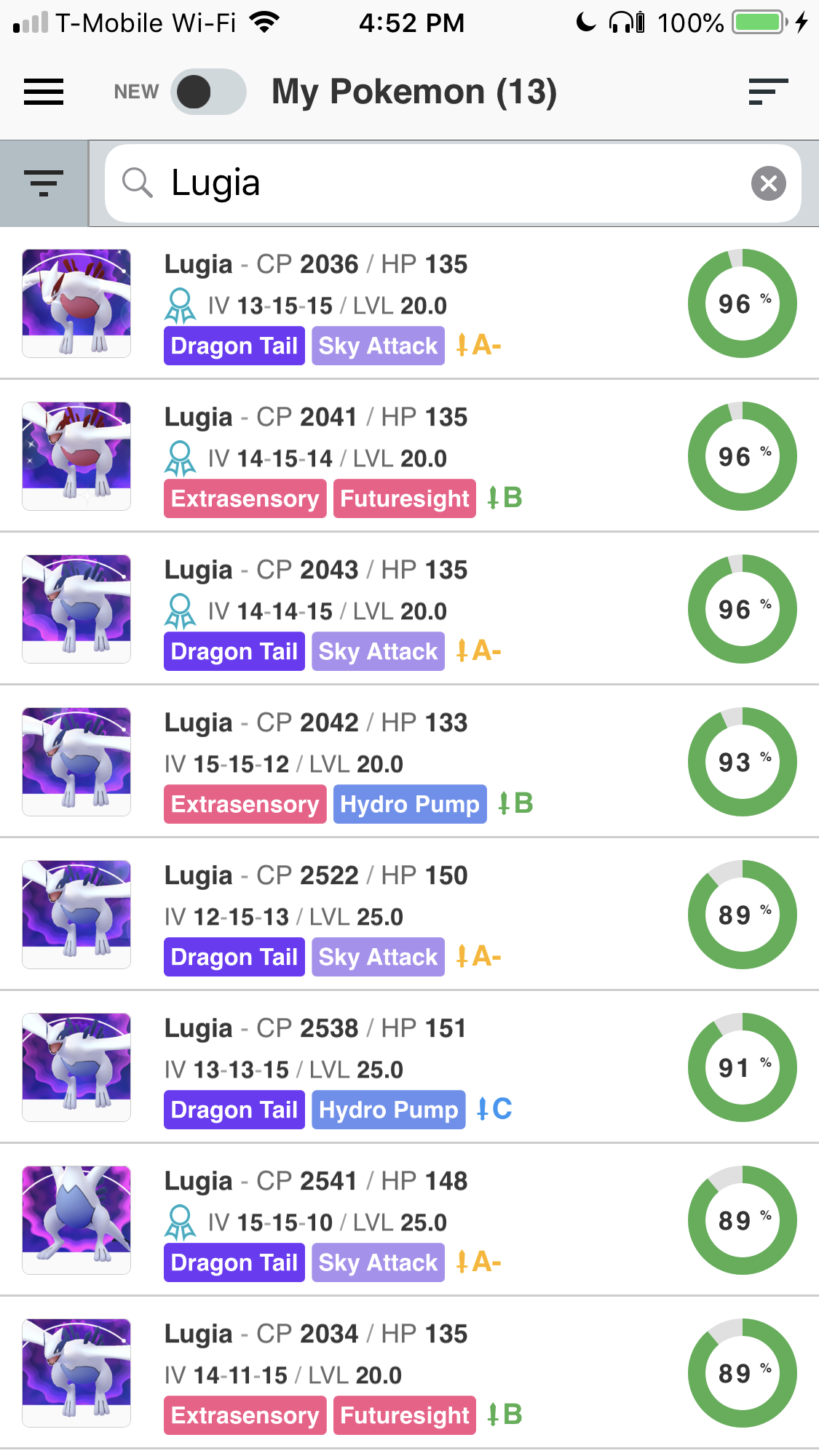Open the Lugia with CP 2522
This screenshot has width=819, height=1456.
tap(409, 915)
